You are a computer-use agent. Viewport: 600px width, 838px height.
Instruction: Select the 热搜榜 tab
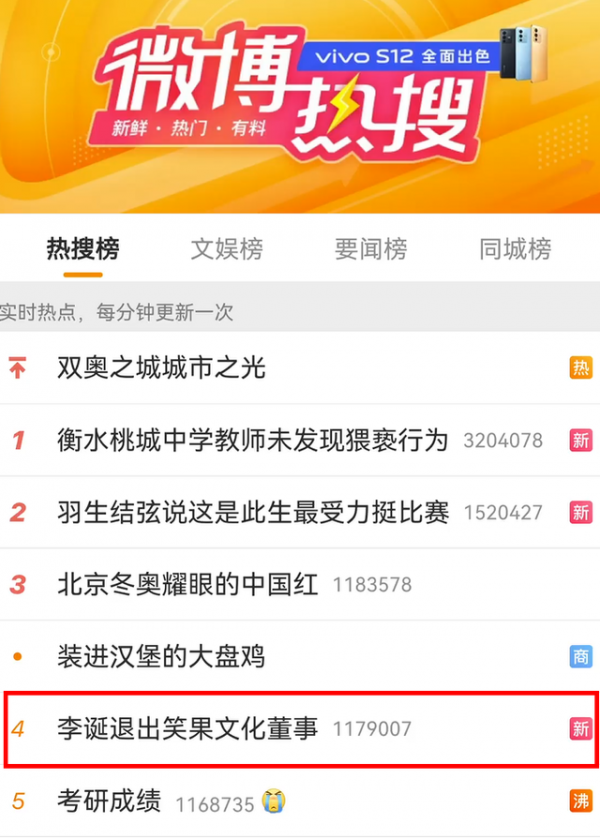coord(83,249)
